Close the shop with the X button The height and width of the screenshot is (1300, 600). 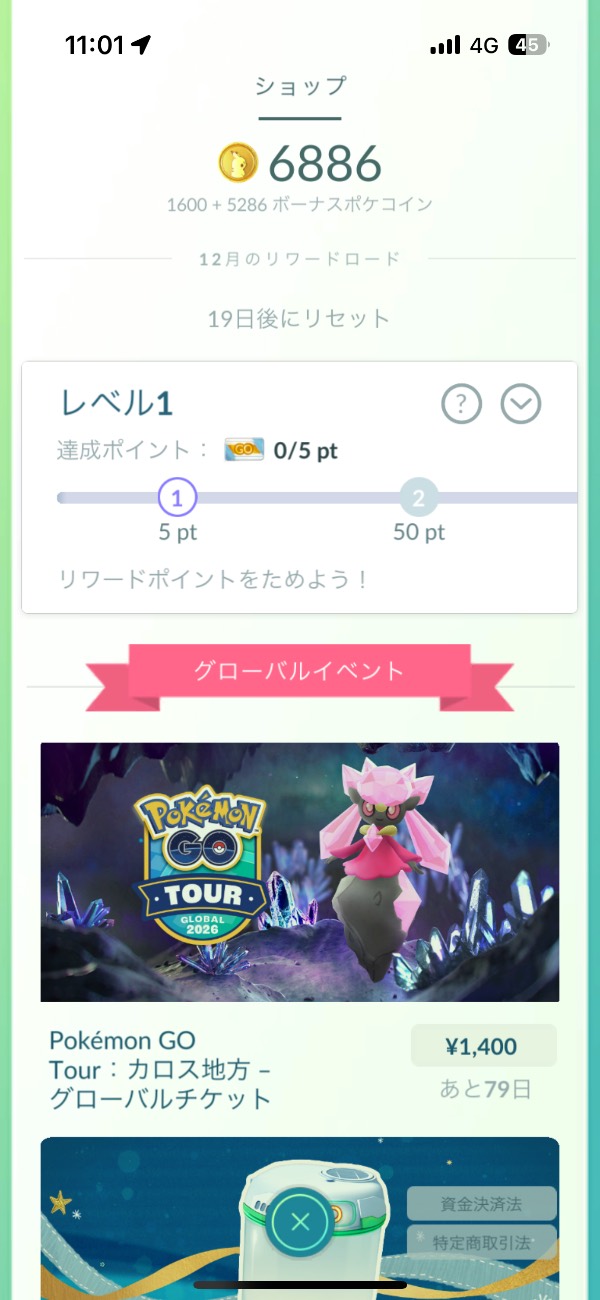pyautogui.click(x=301, y=1221)
